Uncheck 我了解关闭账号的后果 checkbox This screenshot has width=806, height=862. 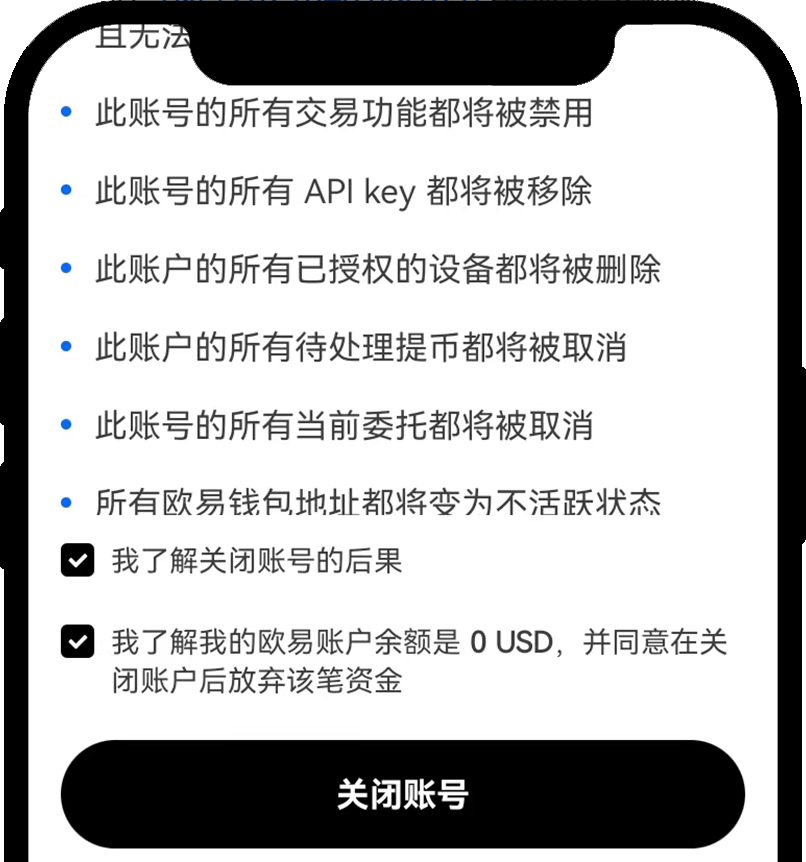(77, 561)
